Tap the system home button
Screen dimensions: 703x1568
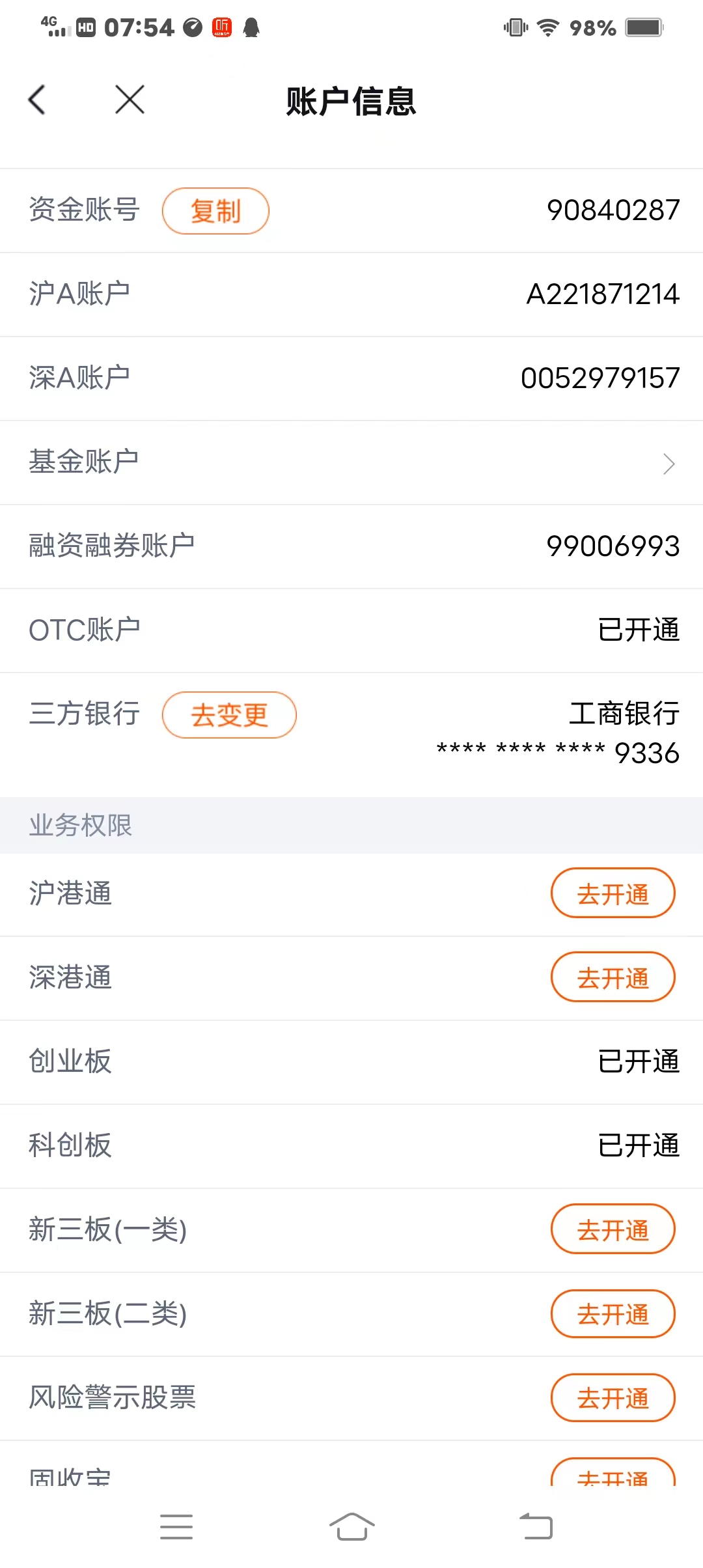coord(351,1526)
